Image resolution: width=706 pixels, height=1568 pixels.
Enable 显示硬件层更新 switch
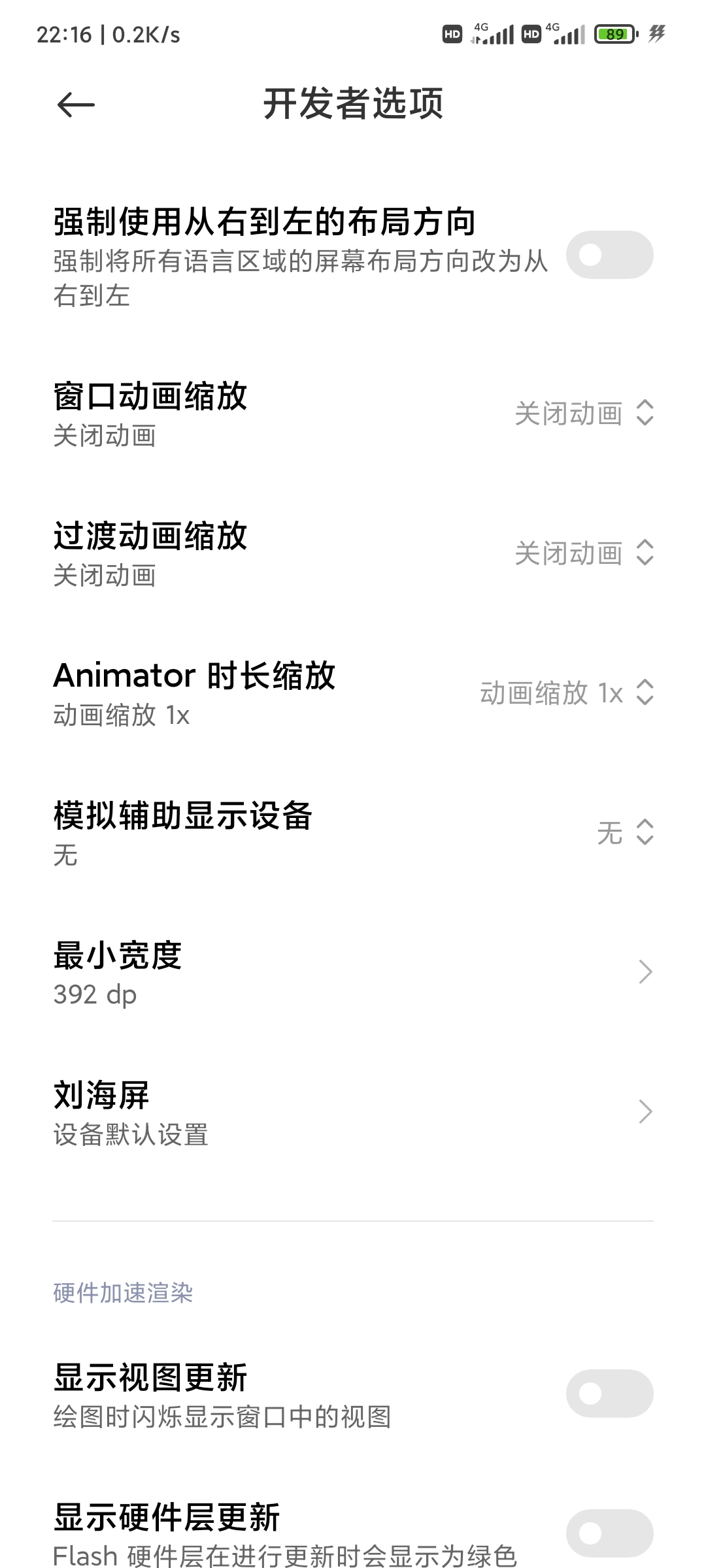point(609,1533)
